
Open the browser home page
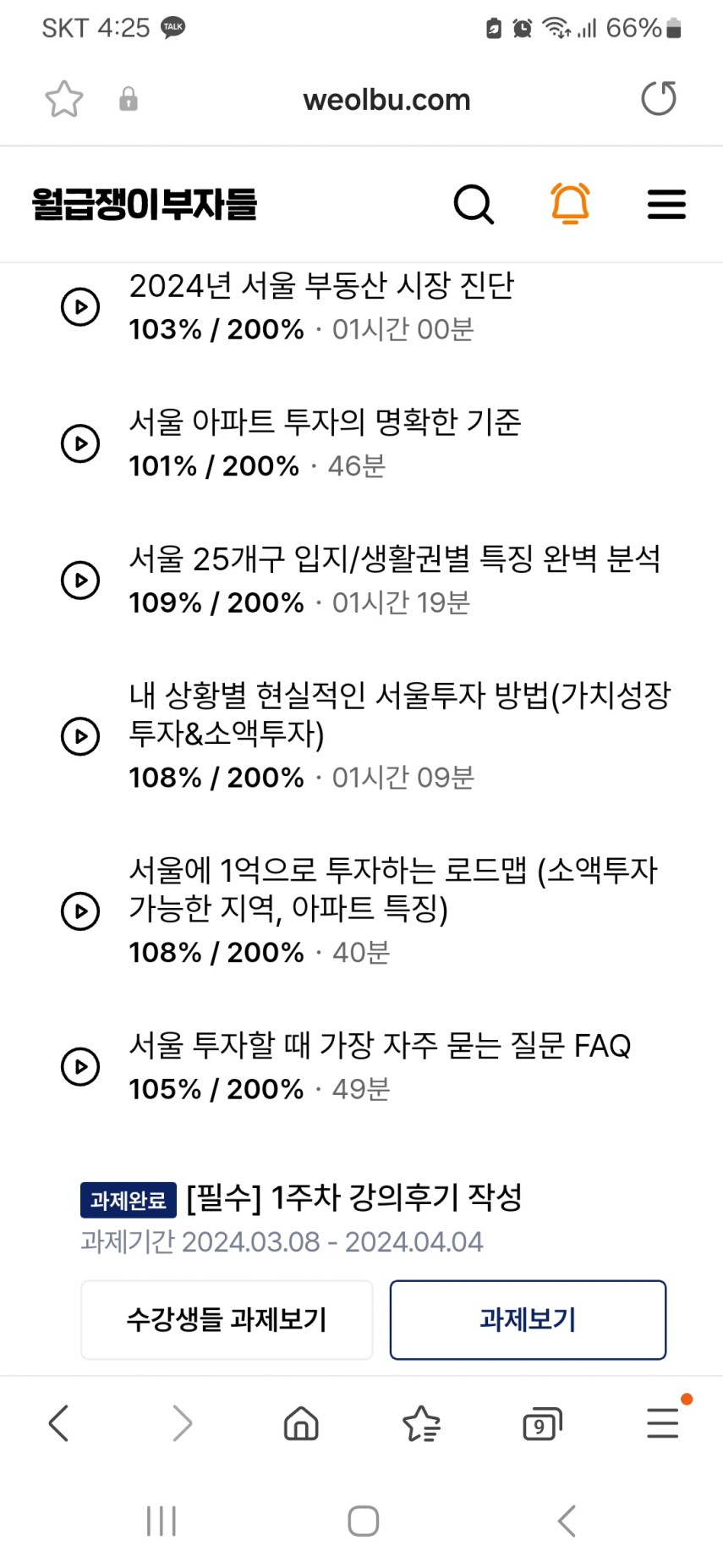301,1422
